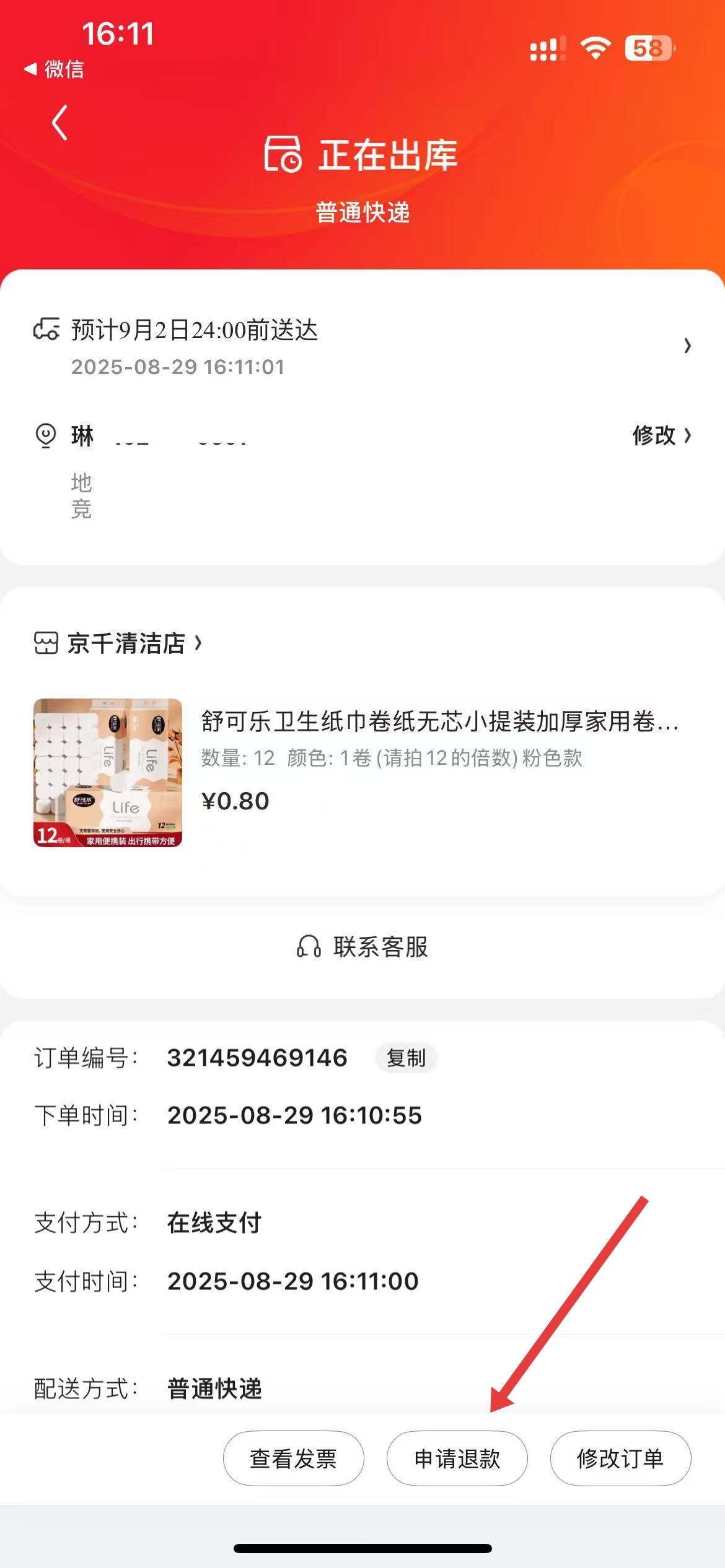Viewport: 725px width, 1568px height.
Task: Contact customer service via 联系客服
Action: pos(362,947)
